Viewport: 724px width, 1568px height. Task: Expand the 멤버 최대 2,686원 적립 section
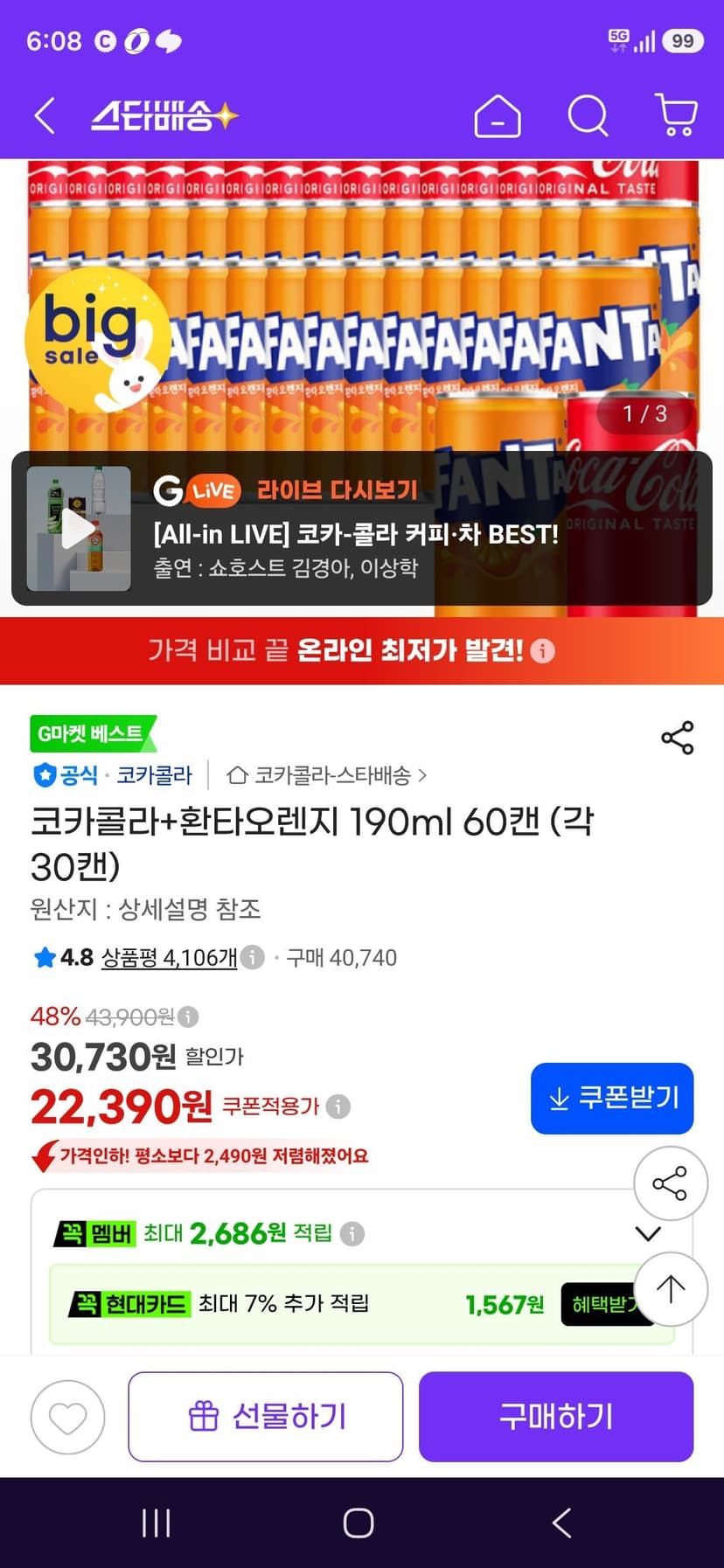point(648,1233)
